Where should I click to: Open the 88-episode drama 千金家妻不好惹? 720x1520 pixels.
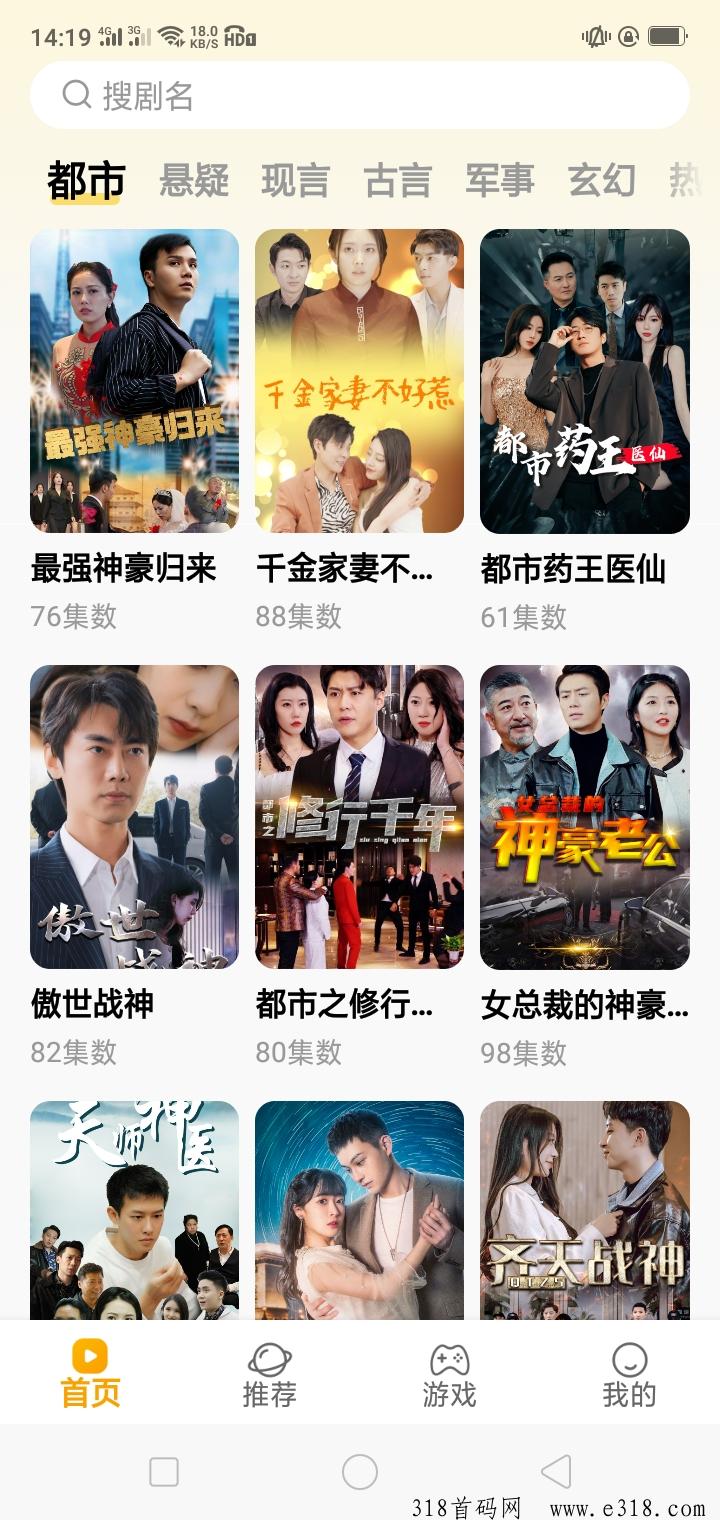(x=359, y=381)
